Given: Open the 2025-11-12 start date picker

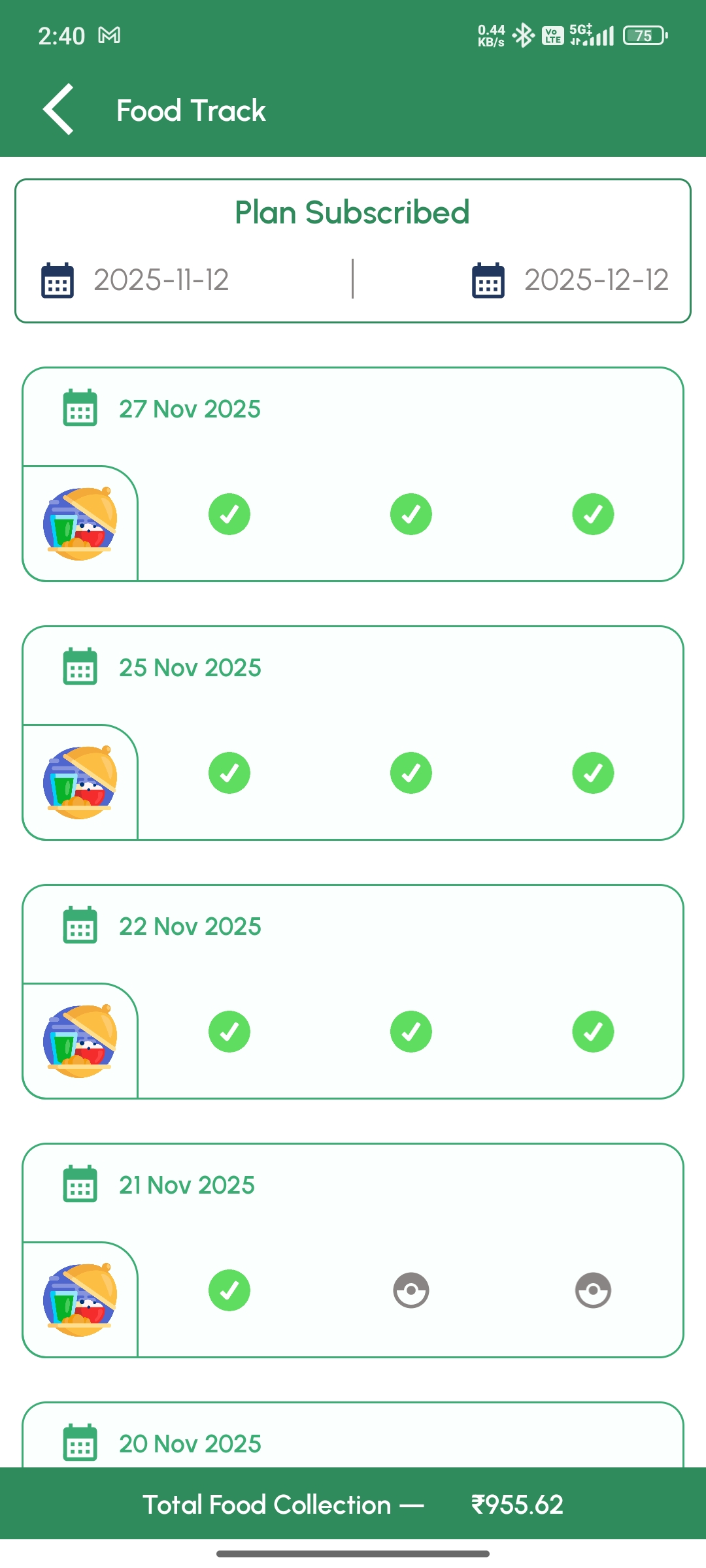Looking at the screenshot, I should pos(135,280).
